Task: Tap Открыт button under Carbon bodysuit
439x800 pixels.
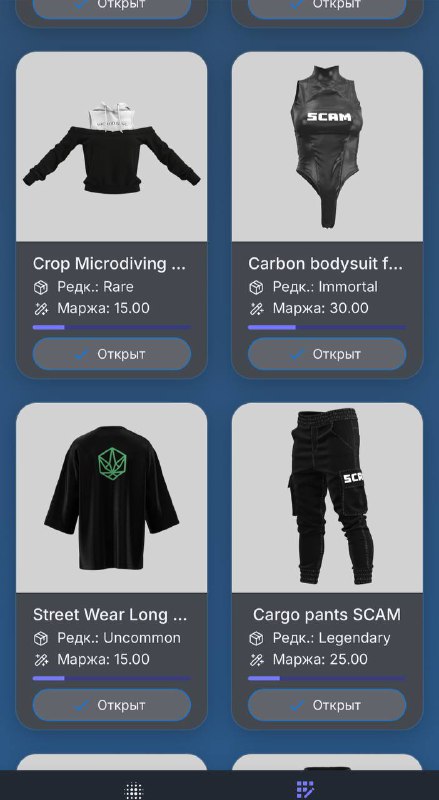Action: click(327, 354)
